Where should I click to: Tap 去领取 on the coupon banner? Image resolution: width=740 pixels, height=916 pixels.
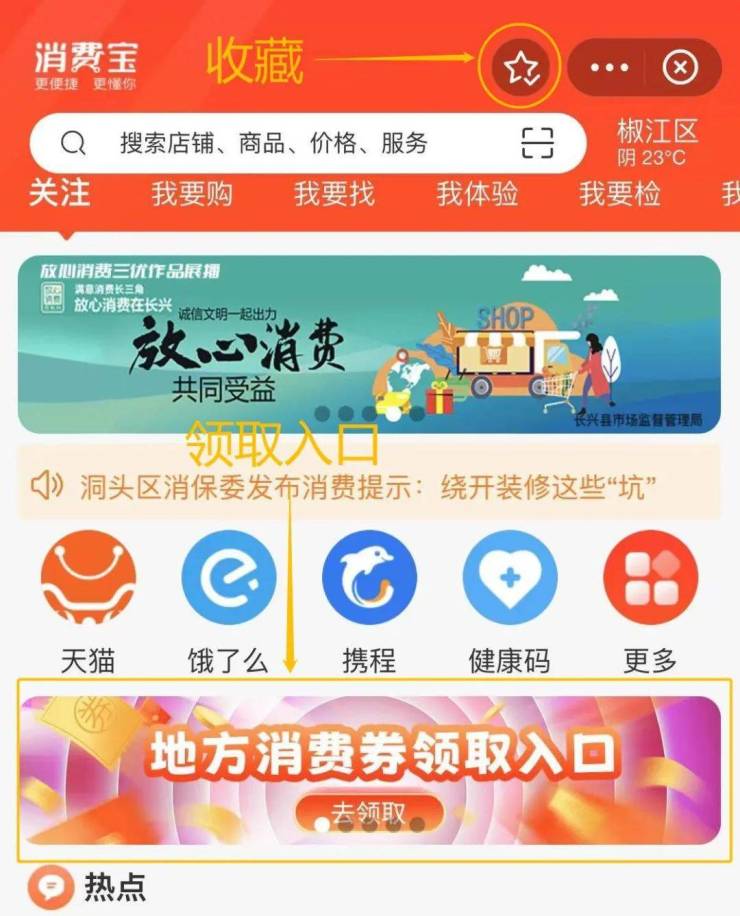369,812
